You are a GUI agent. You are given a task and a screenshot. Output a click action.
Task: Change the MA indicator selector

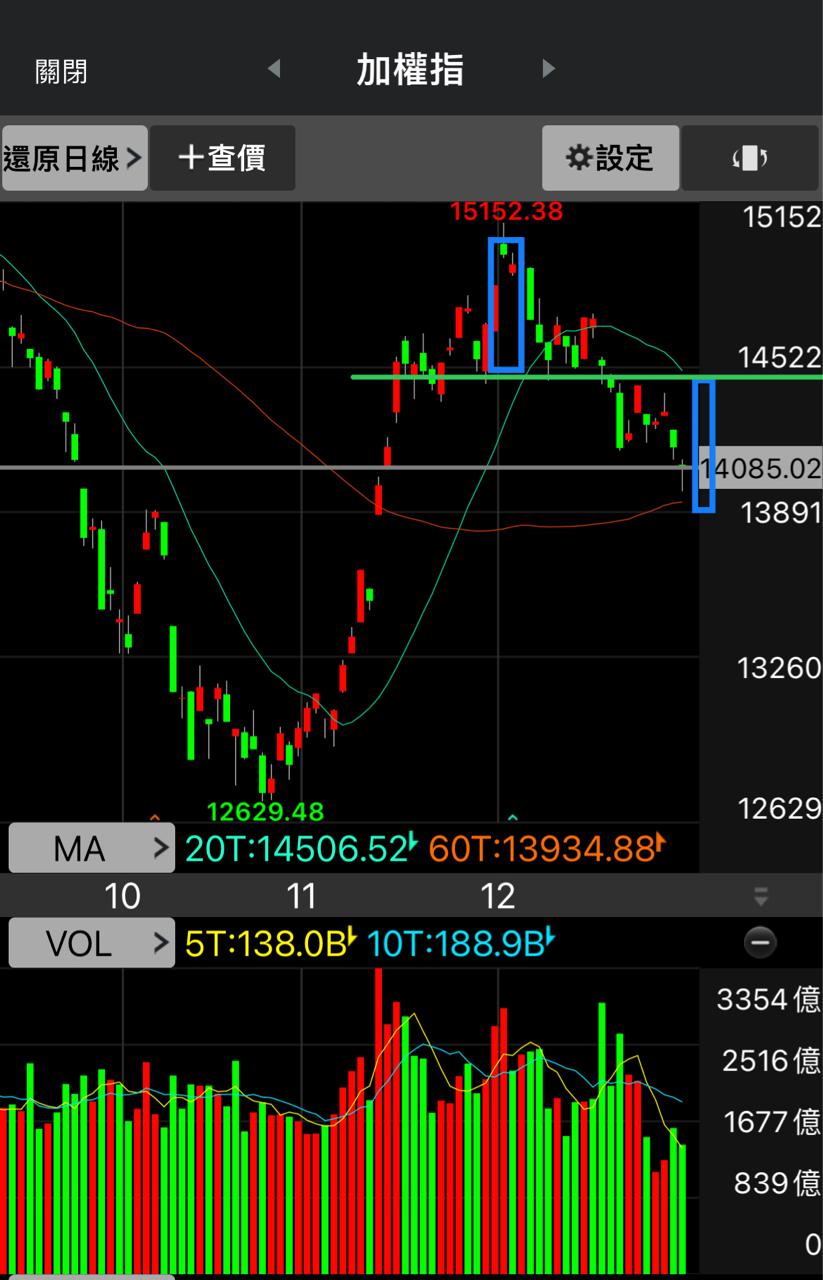[91, 848]
